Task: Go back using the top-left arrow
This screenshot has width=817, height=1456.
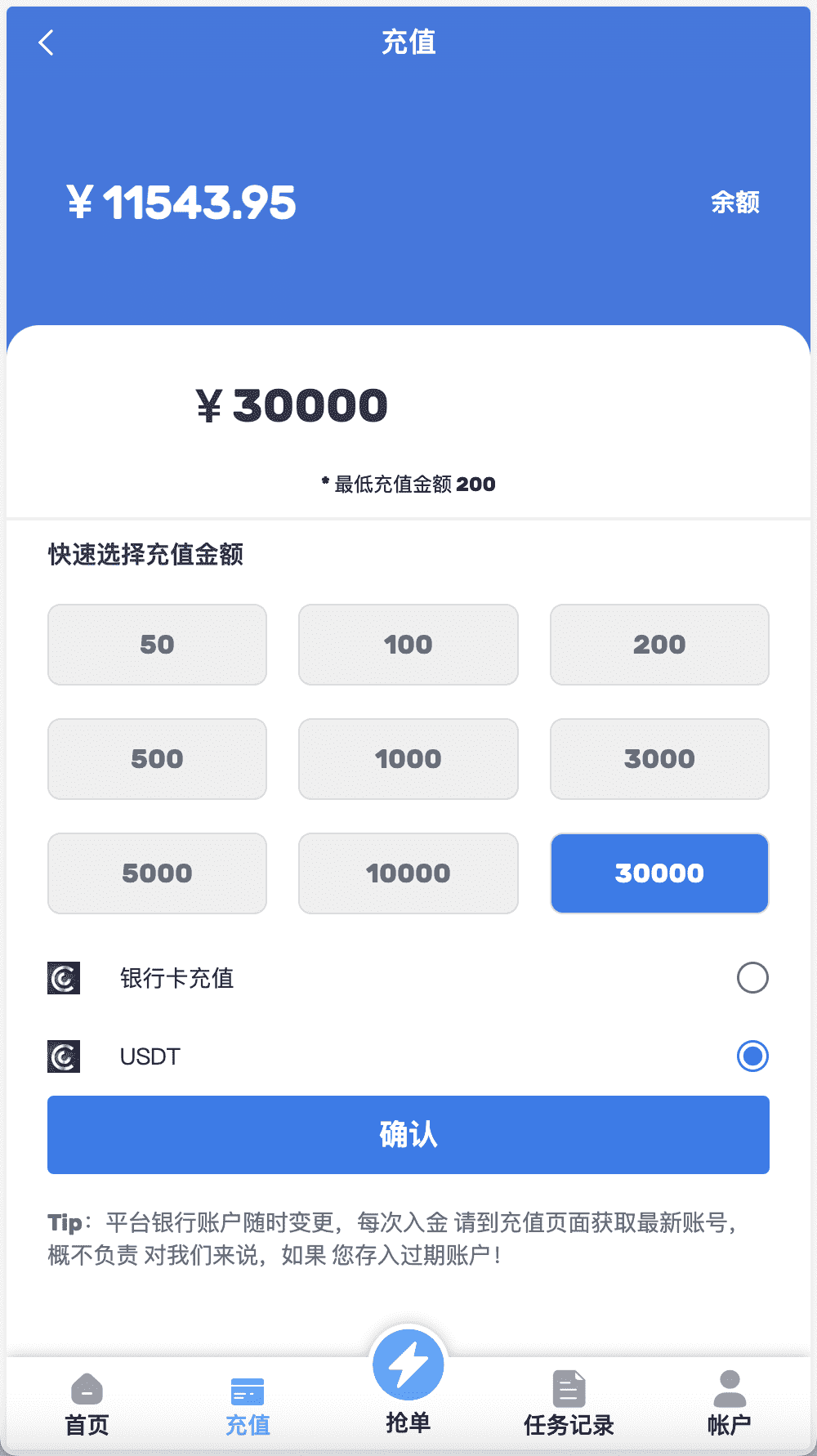Action: click(x=47, y=42)
